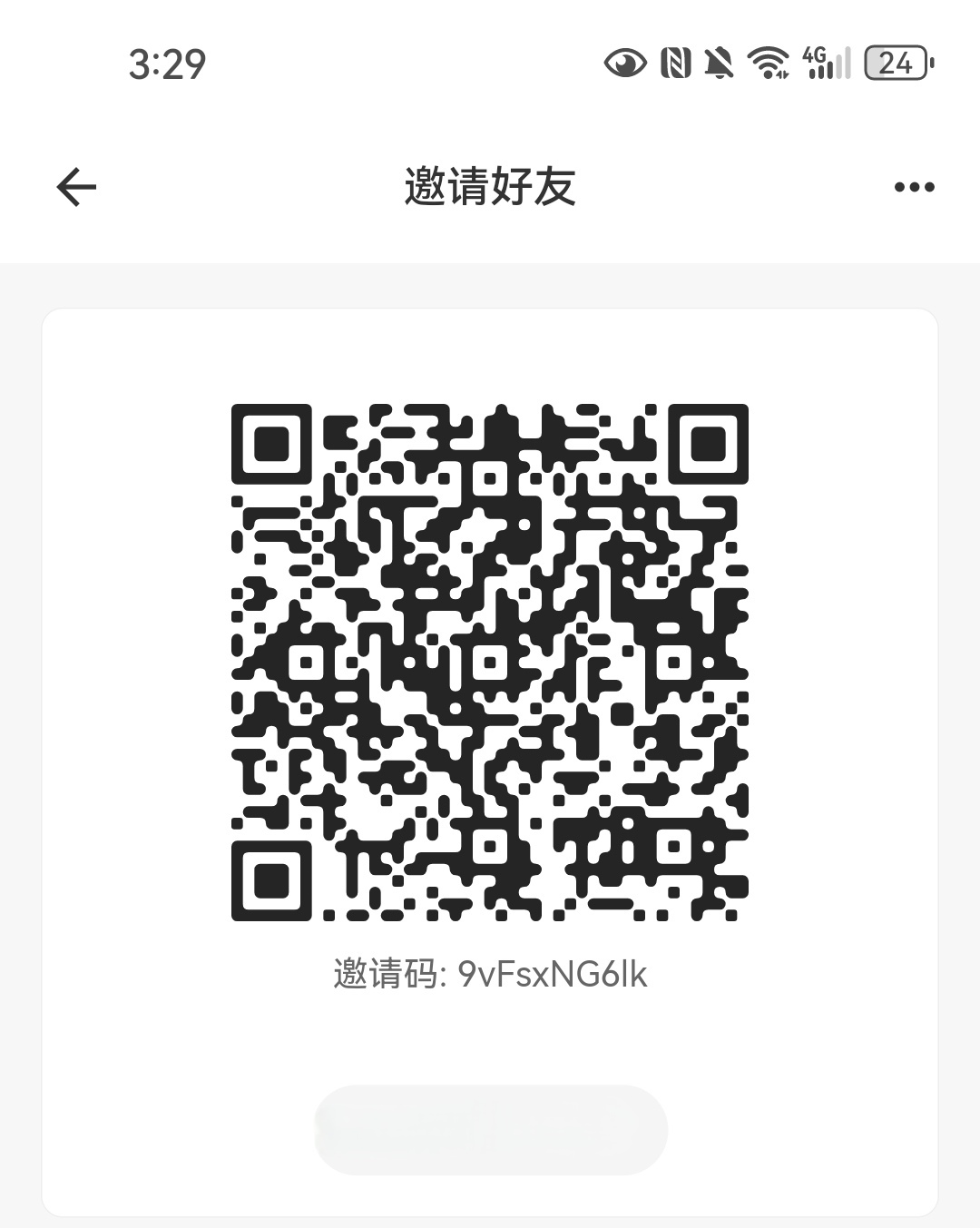Tap the back arrow to exit invite page
The height and width of the screenshot is (1228, 980).
[x=76, y=187]
